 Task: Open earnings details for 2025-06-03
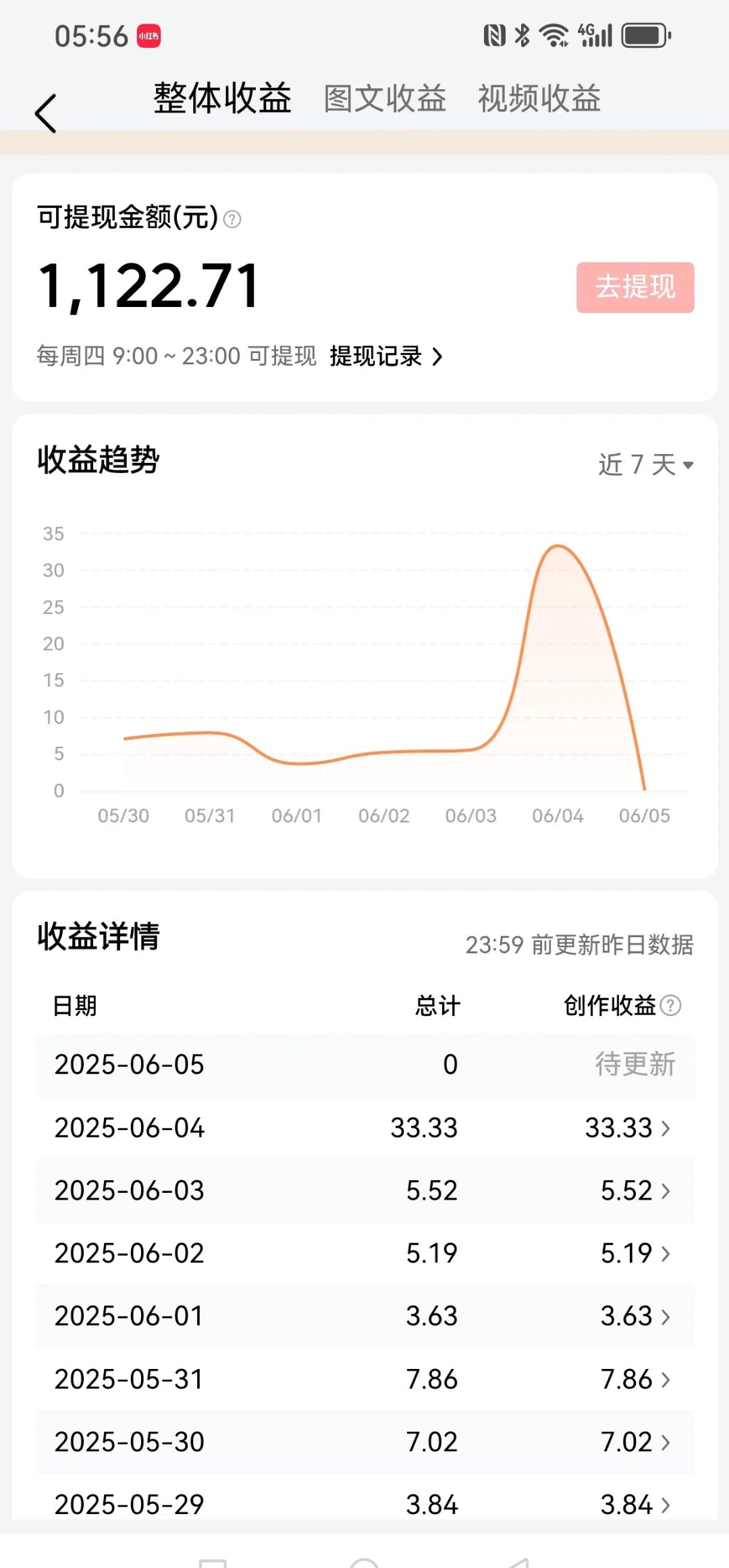pos(634,1191)
